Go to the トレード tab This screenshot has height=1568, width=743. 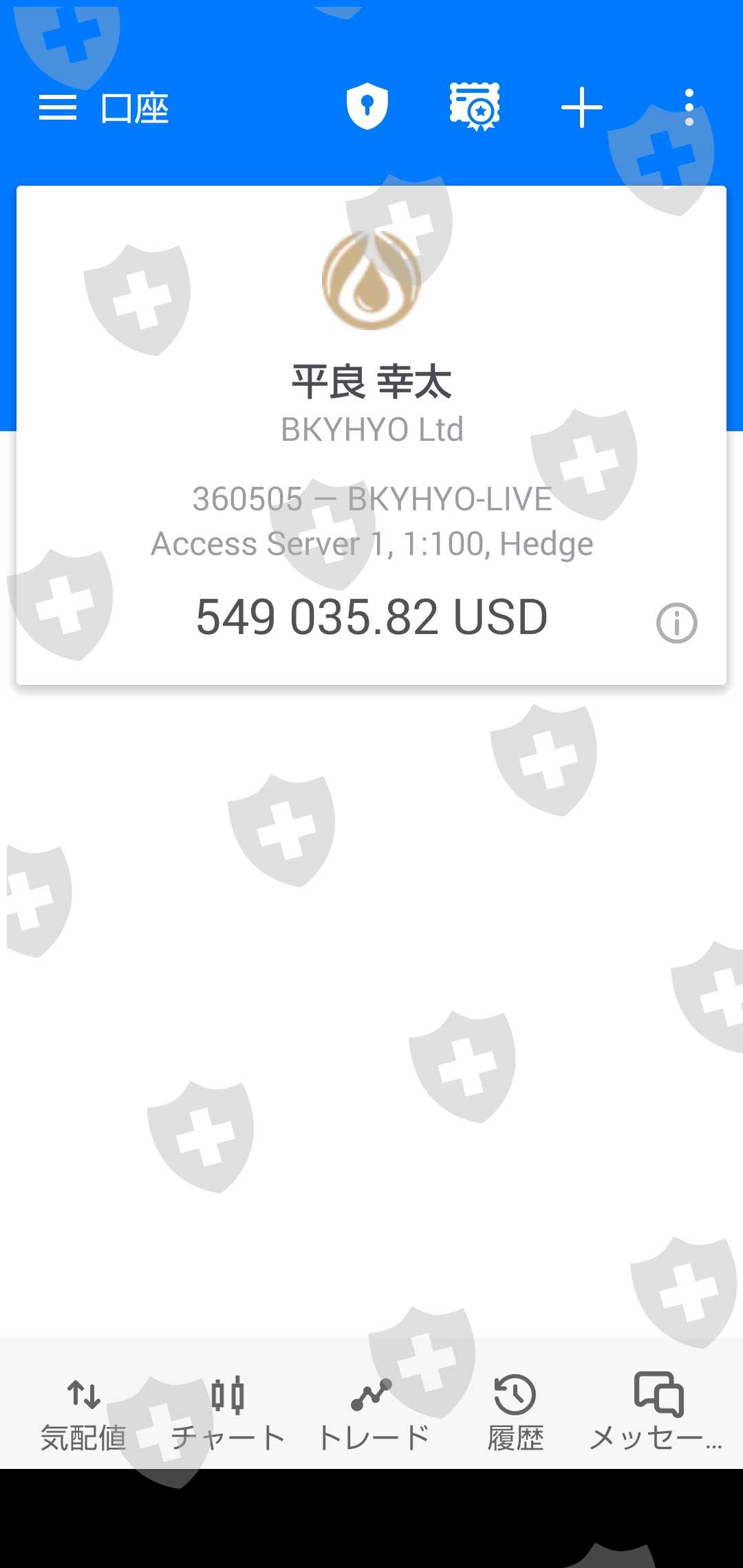pyautogui.click(x=372, y=1413)
